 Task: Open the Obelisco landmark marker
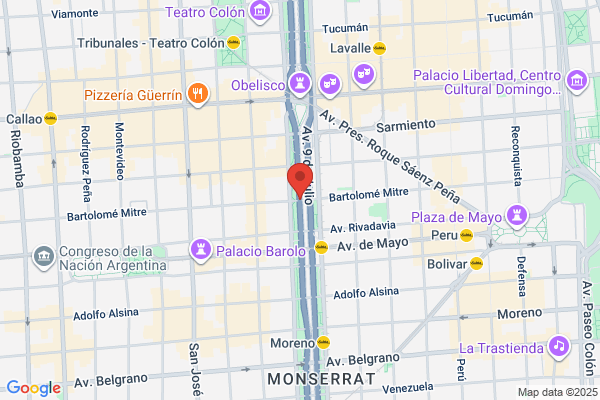(x=300, y=83)
